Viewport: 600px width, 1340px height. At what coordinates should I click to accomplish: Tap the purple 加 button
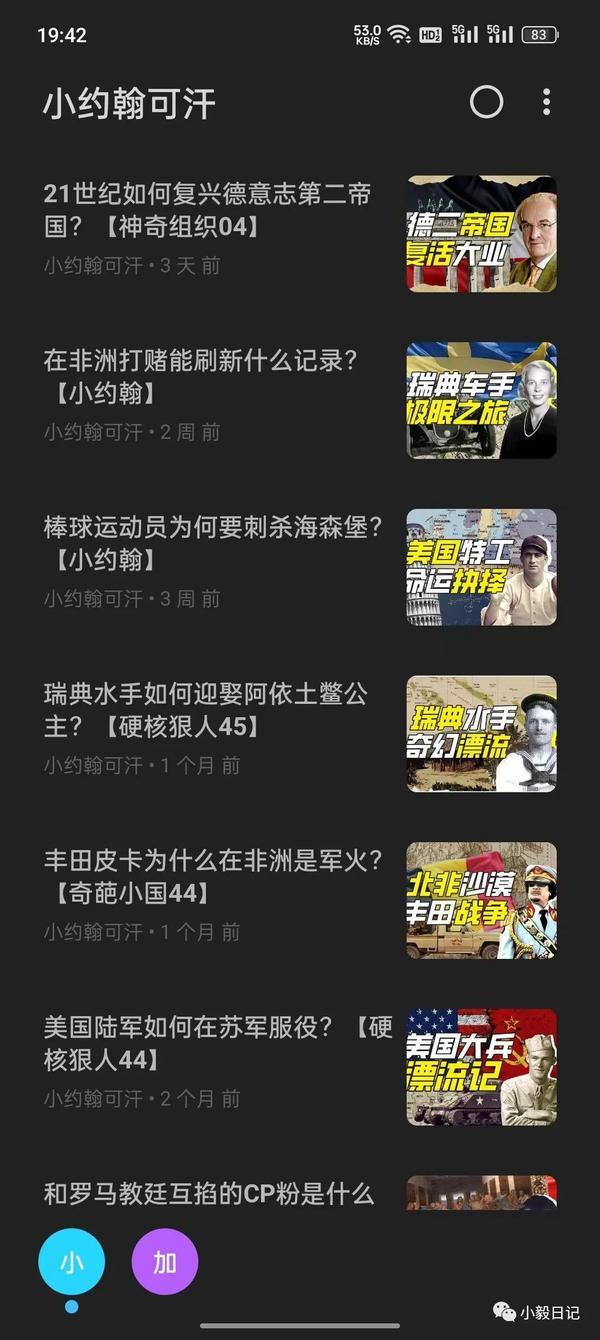[x=165, y=1262]
